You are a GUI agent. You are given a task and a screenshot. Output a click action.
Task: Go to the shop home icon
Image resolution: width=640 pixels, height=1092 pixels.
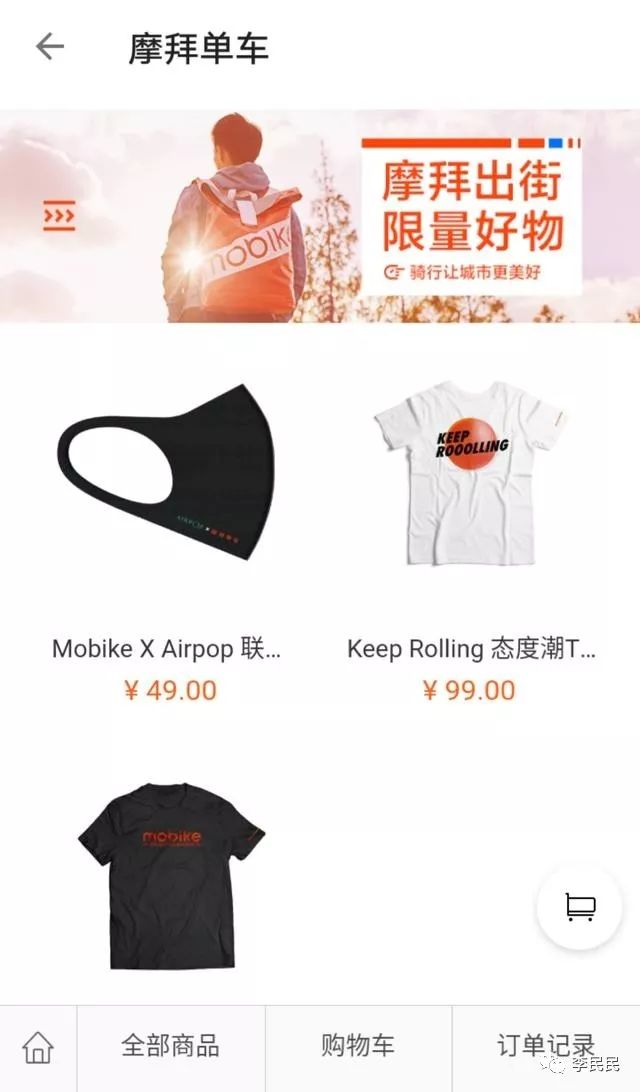coord(38,1047)
